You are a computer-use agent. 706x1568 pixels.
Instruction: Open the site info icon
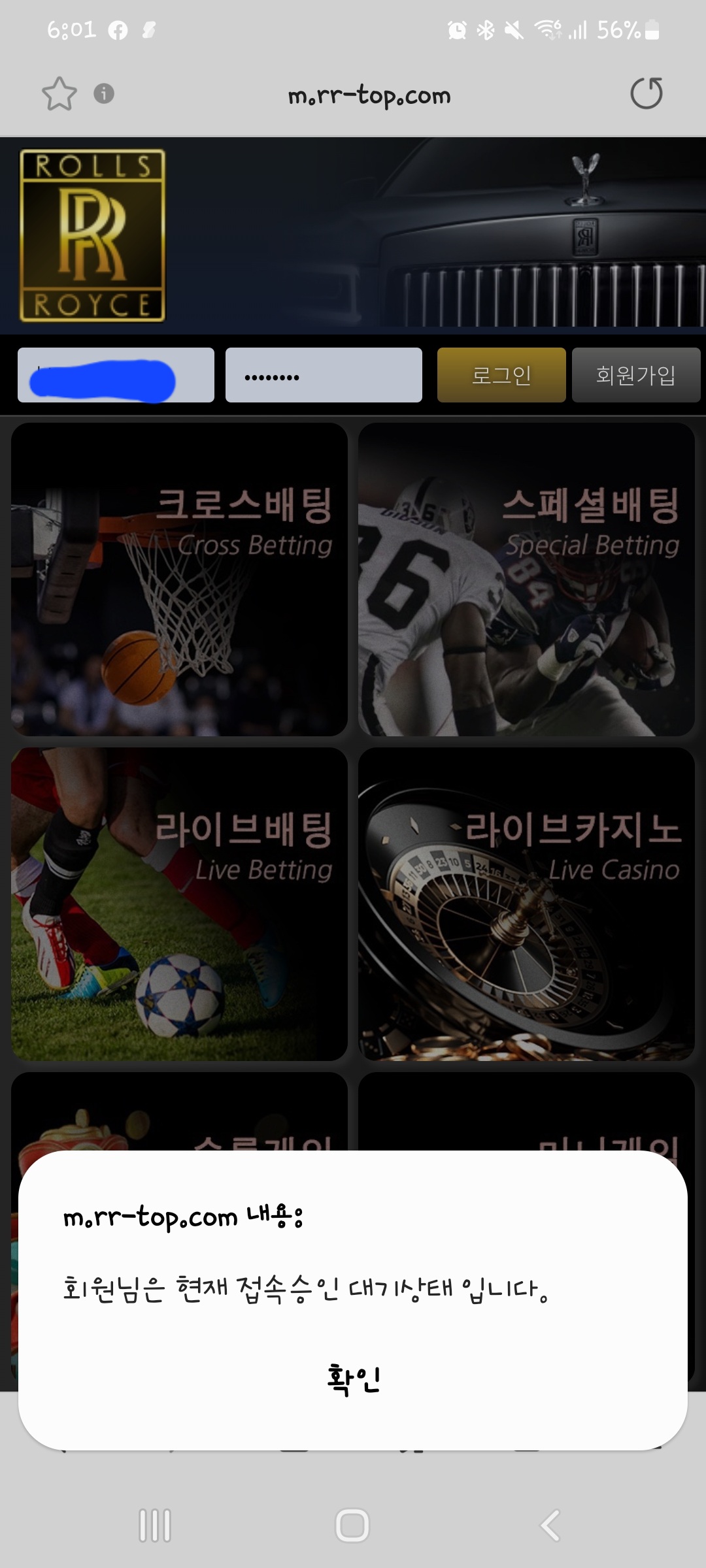click(104, 94)
